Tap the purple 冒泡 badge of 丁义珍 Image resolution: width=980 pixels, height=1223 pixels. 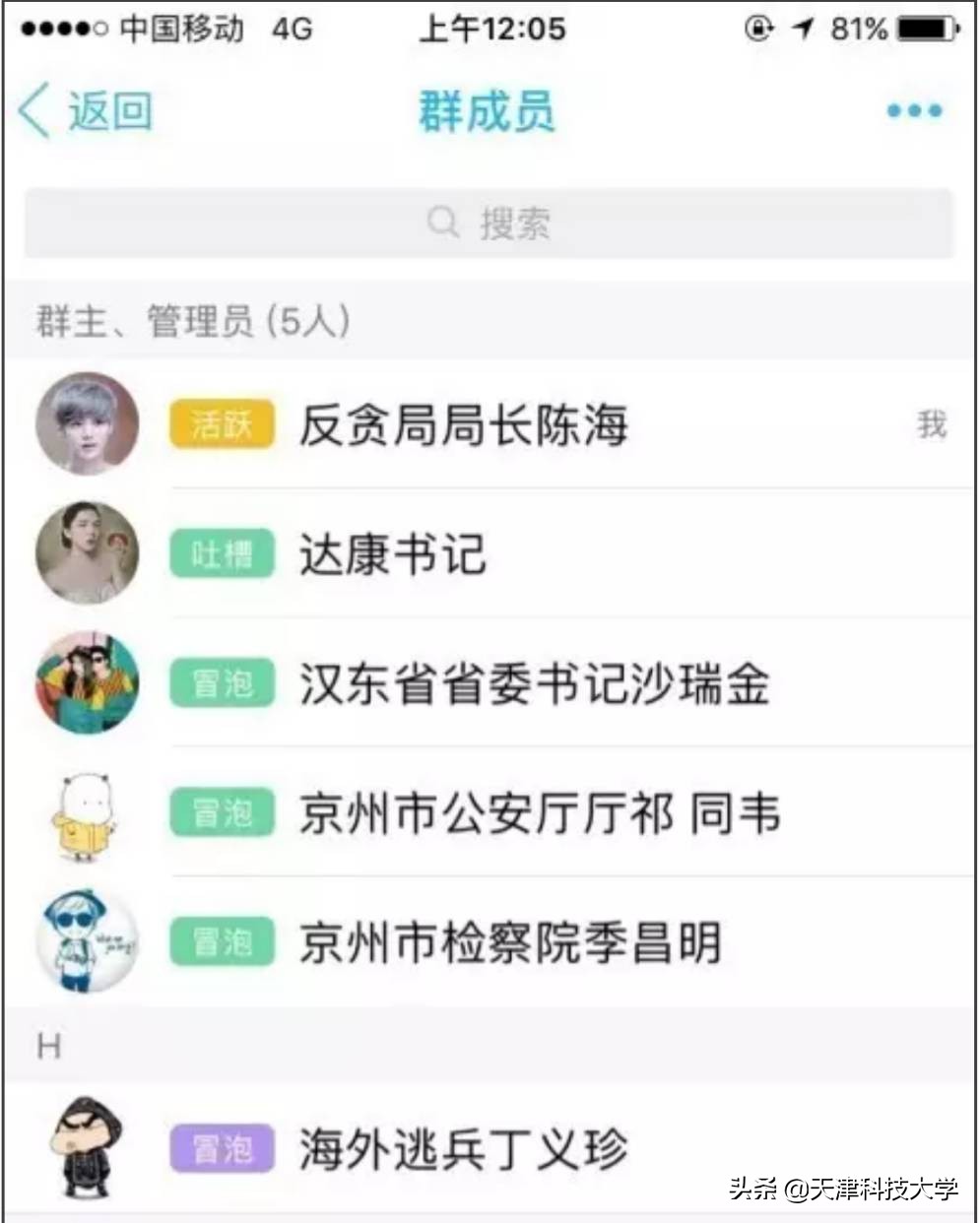(221, 1147)
